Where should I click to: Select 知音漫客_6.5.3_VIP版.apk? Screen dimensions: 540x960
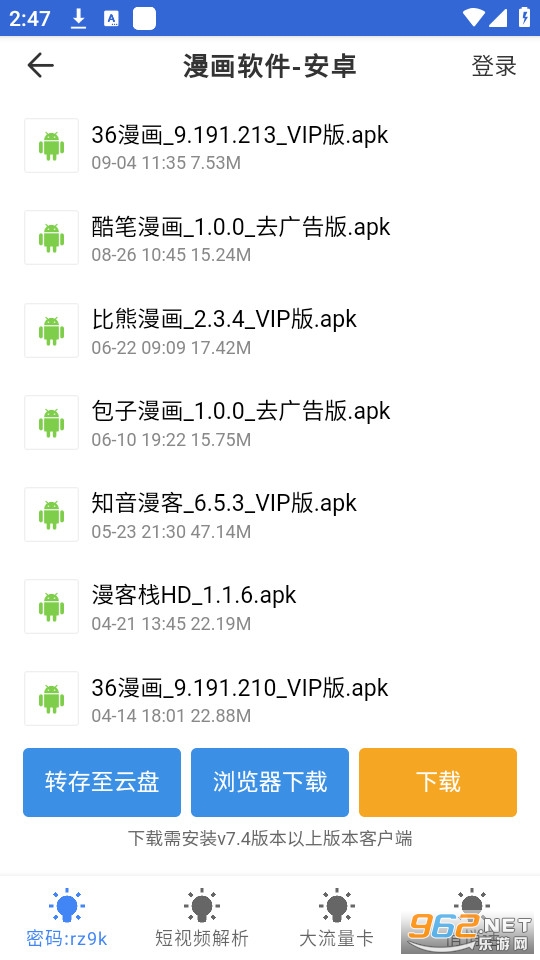coord(270,514)
